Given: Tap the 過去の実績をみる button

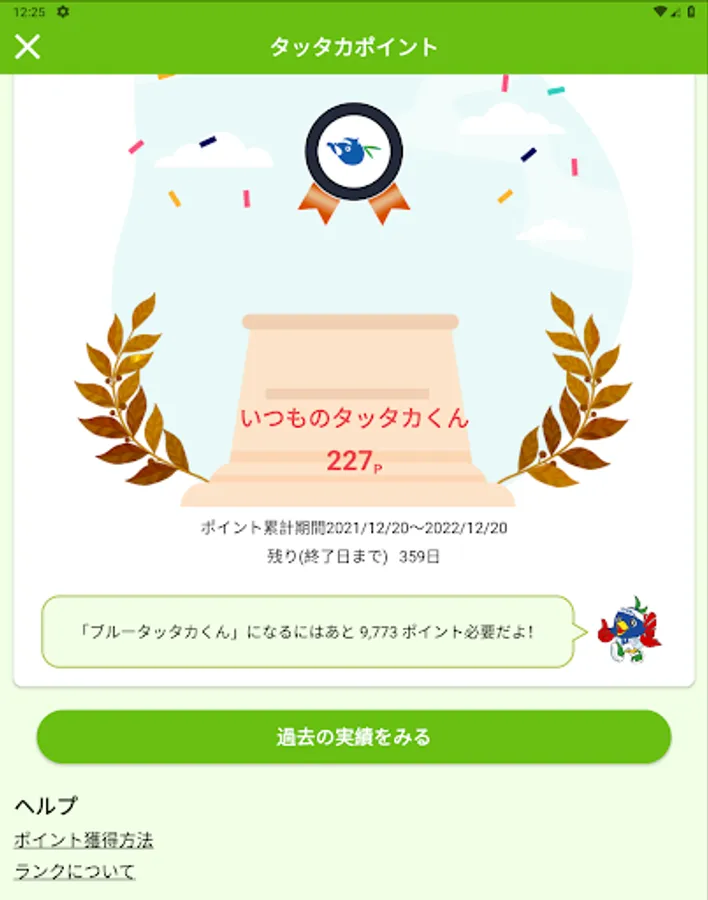Looking at the screenshot, I should pos(354,736).
